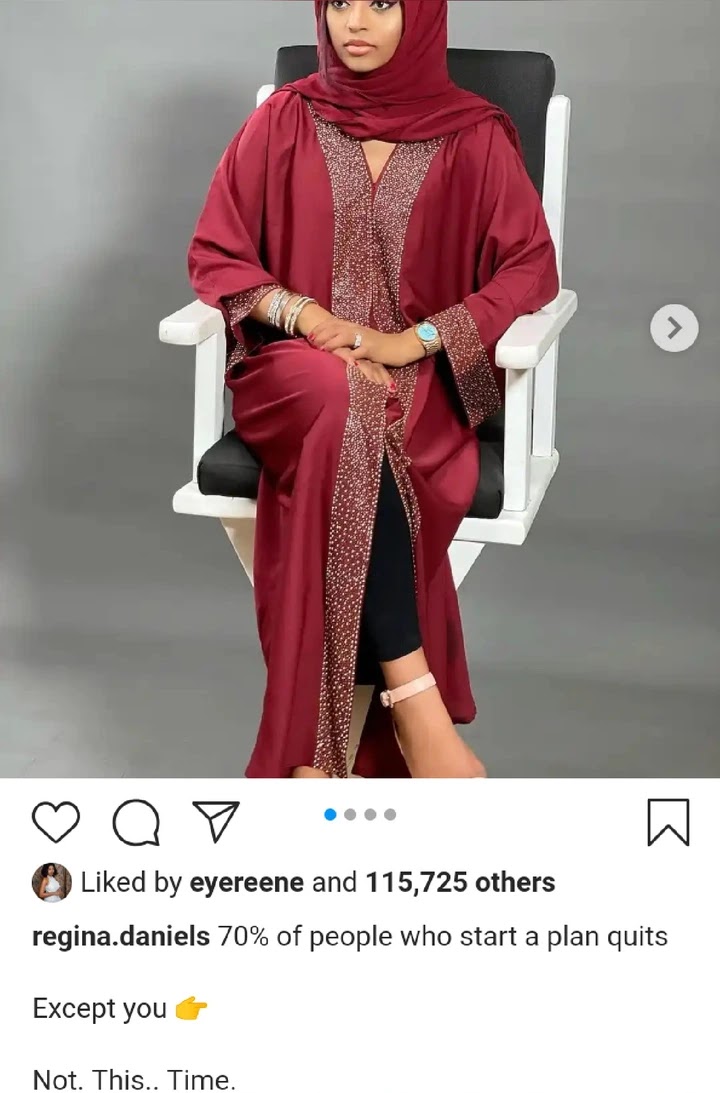
Task: Go to the next photo in carousel
Action: [674, 328]
